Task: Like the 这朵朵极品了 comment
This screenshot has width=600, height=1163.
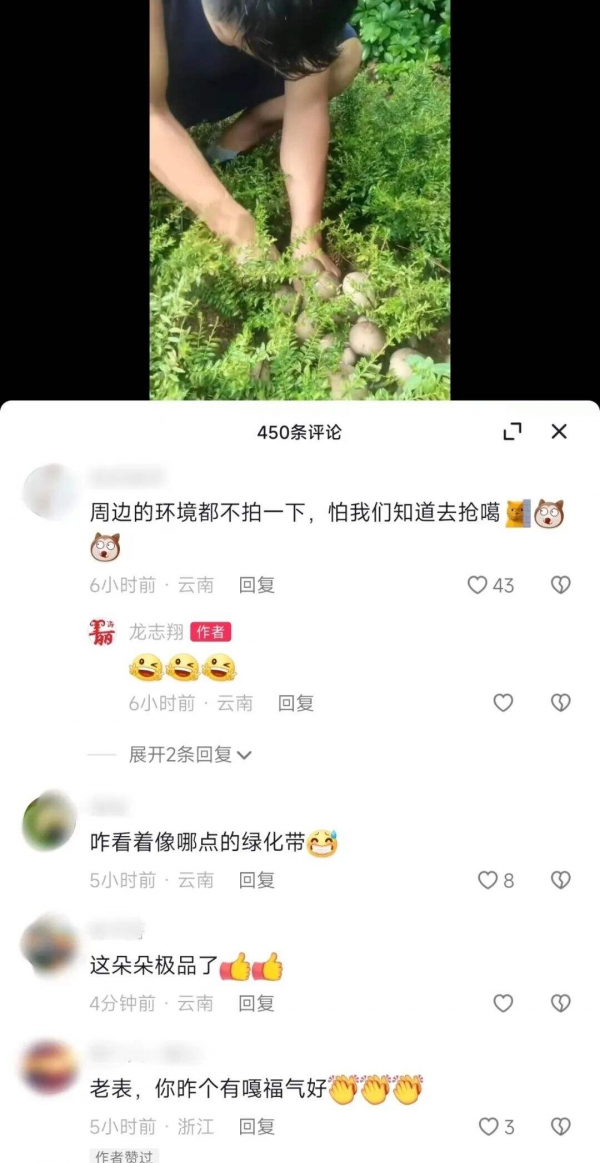Action: click(x=503, y=1003)
